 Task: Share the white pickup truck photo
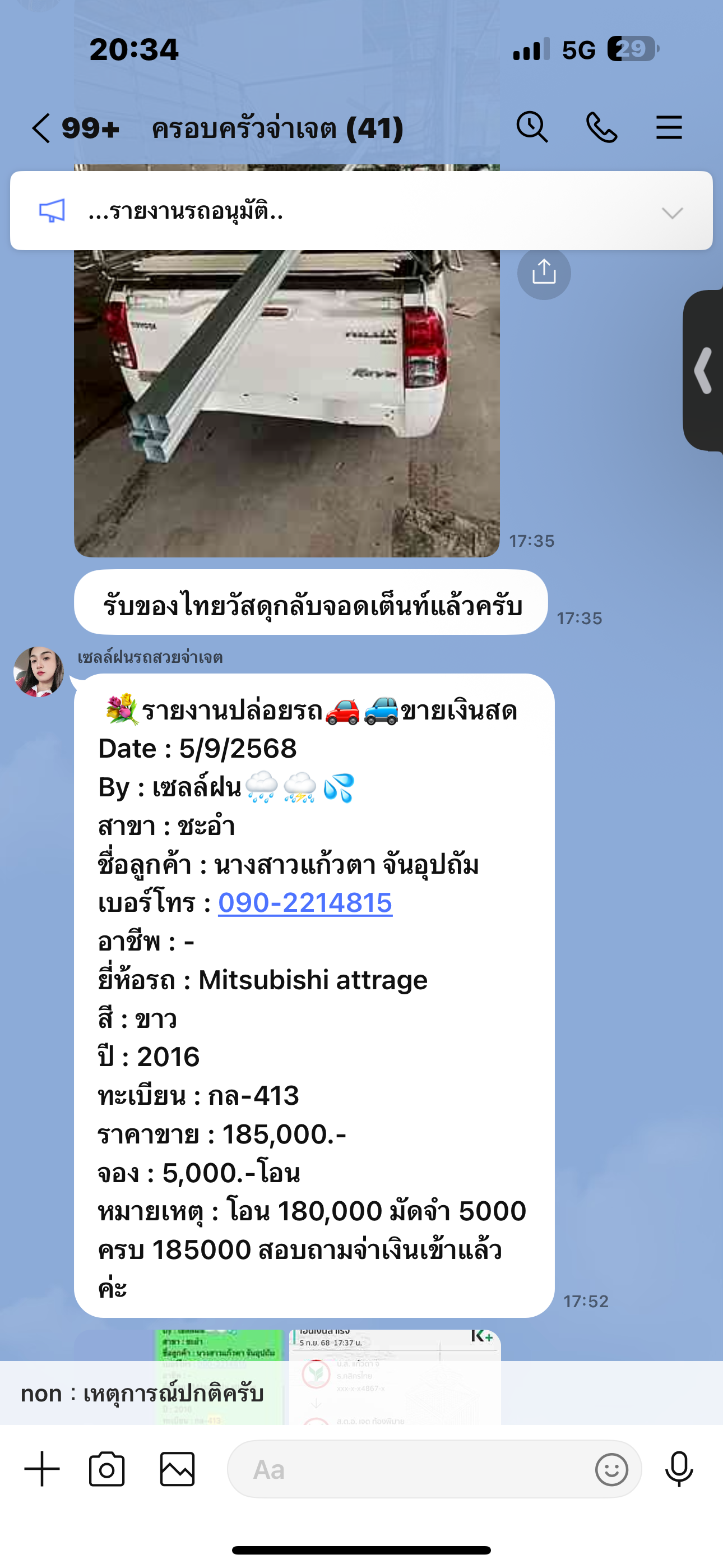[x=544, y=273]
